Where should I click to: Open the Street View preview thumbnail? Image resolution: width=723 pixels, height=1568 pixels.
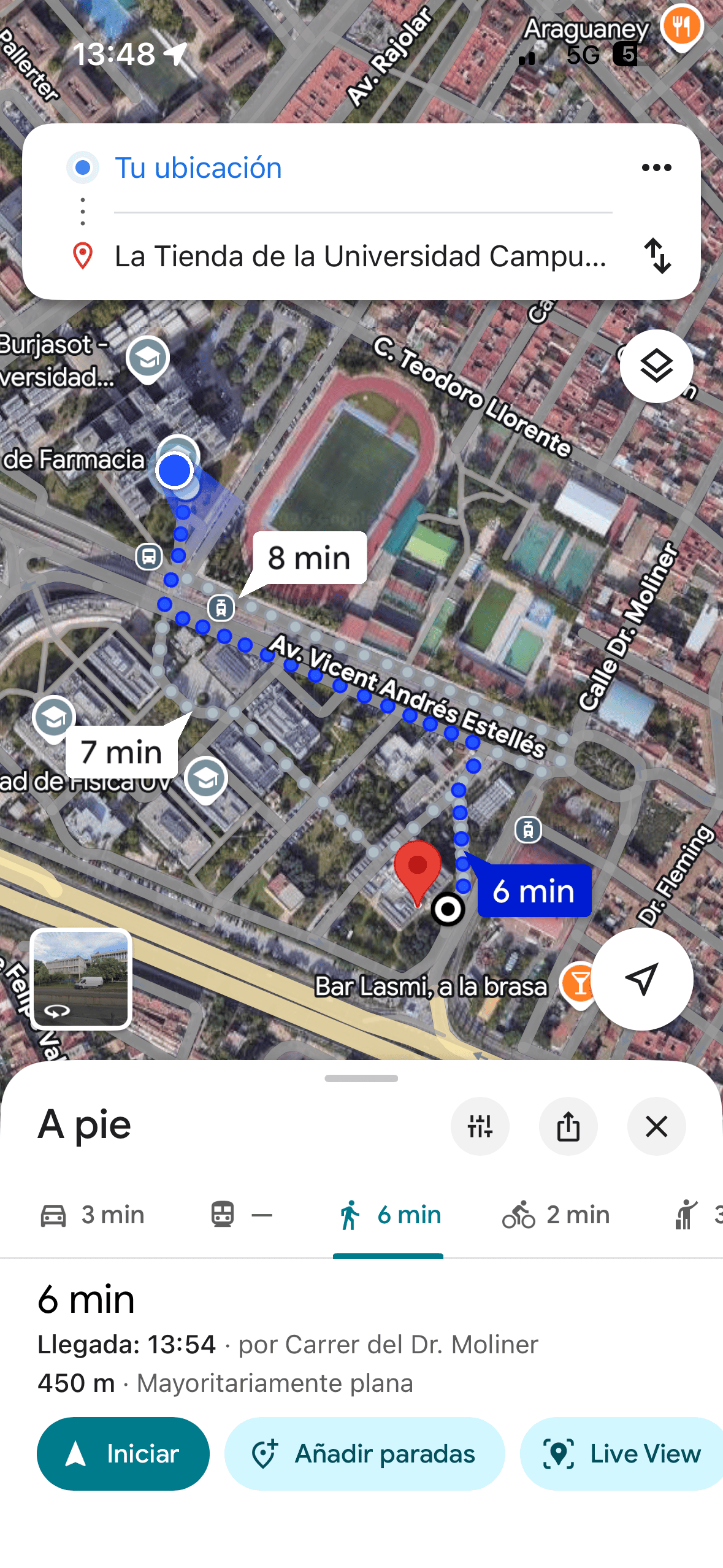point(81,978)
